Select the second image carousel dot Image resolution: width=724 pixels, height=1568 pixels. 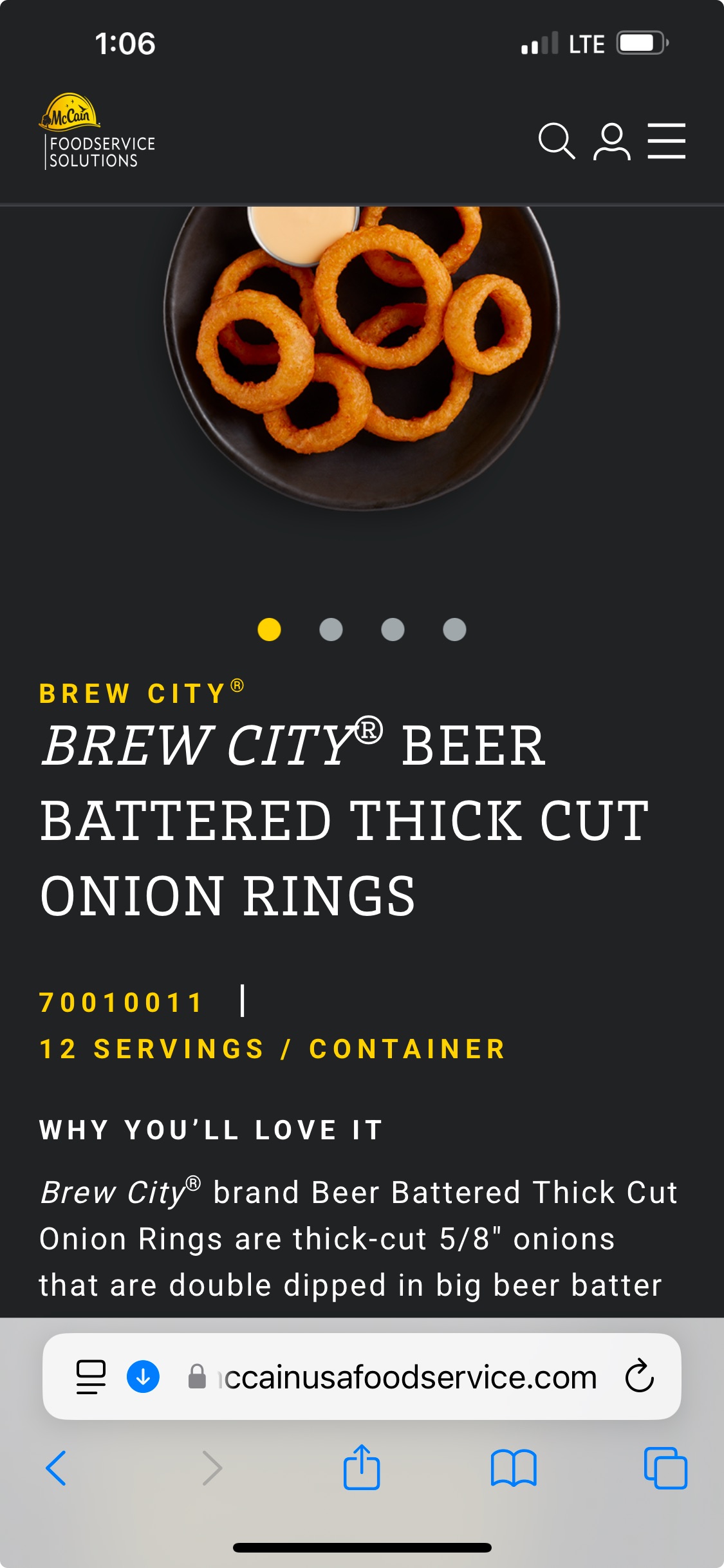tap(331, 630)
